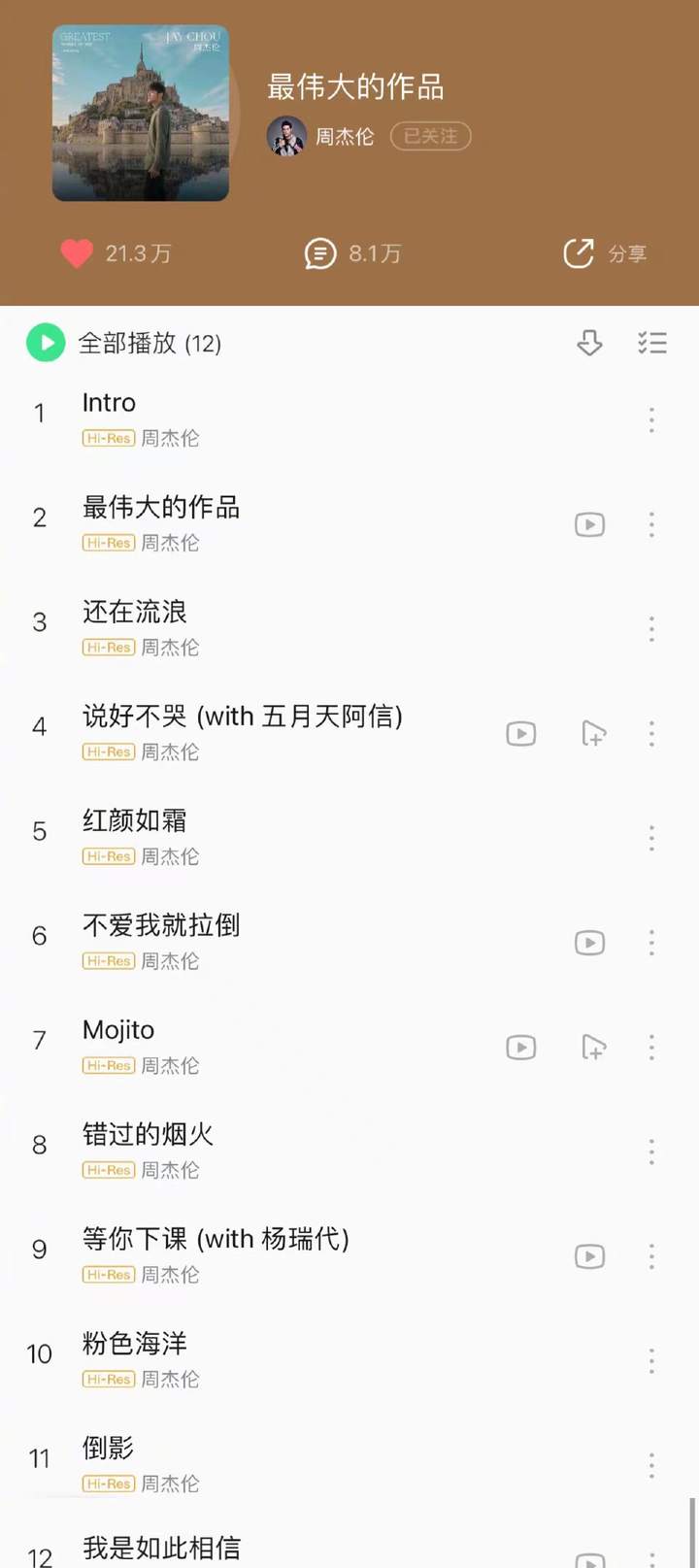Play the MV of Mojito
Image resolution: width=699 pixels, height=1568 pixels.
[x=521, y=1048]
